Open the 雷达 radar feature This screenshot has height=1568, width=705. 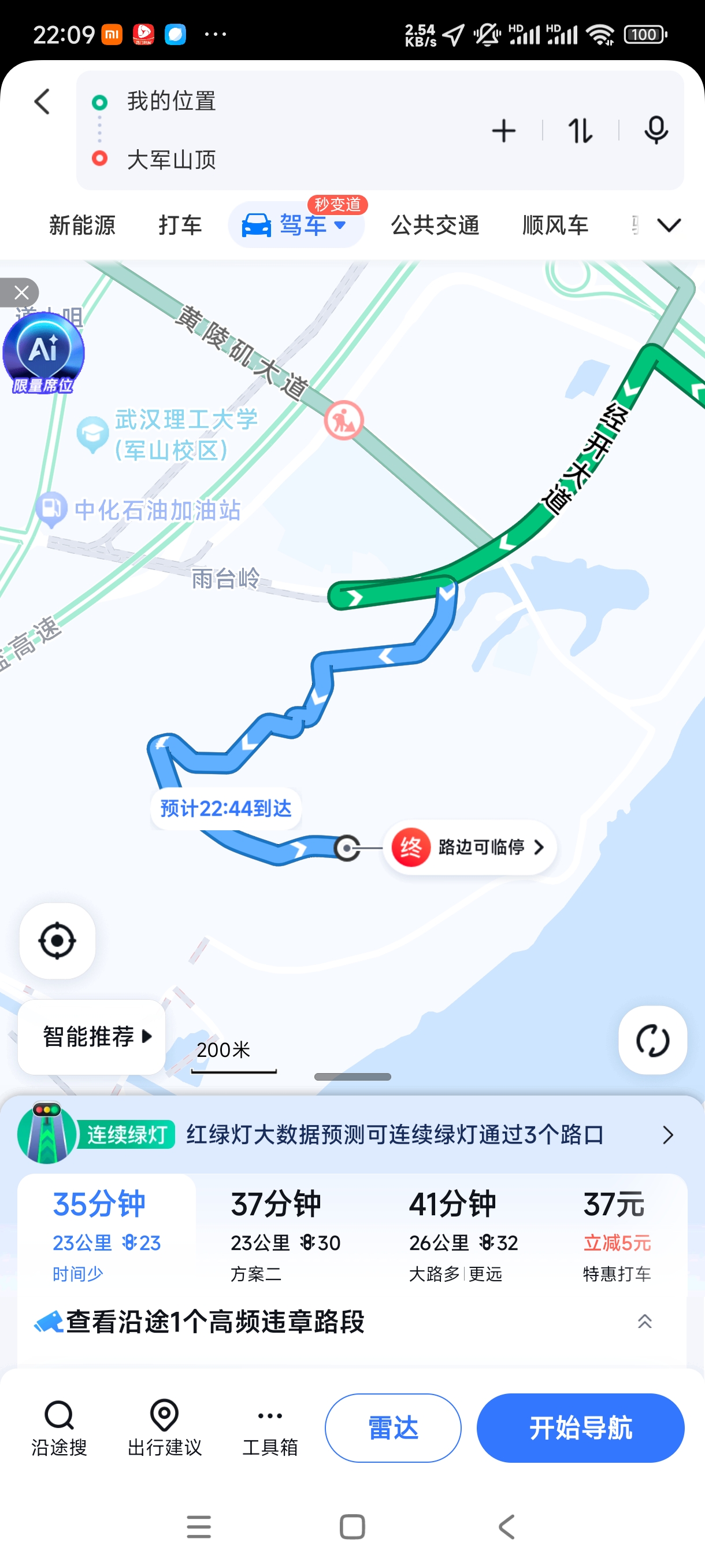point(392,1428)
